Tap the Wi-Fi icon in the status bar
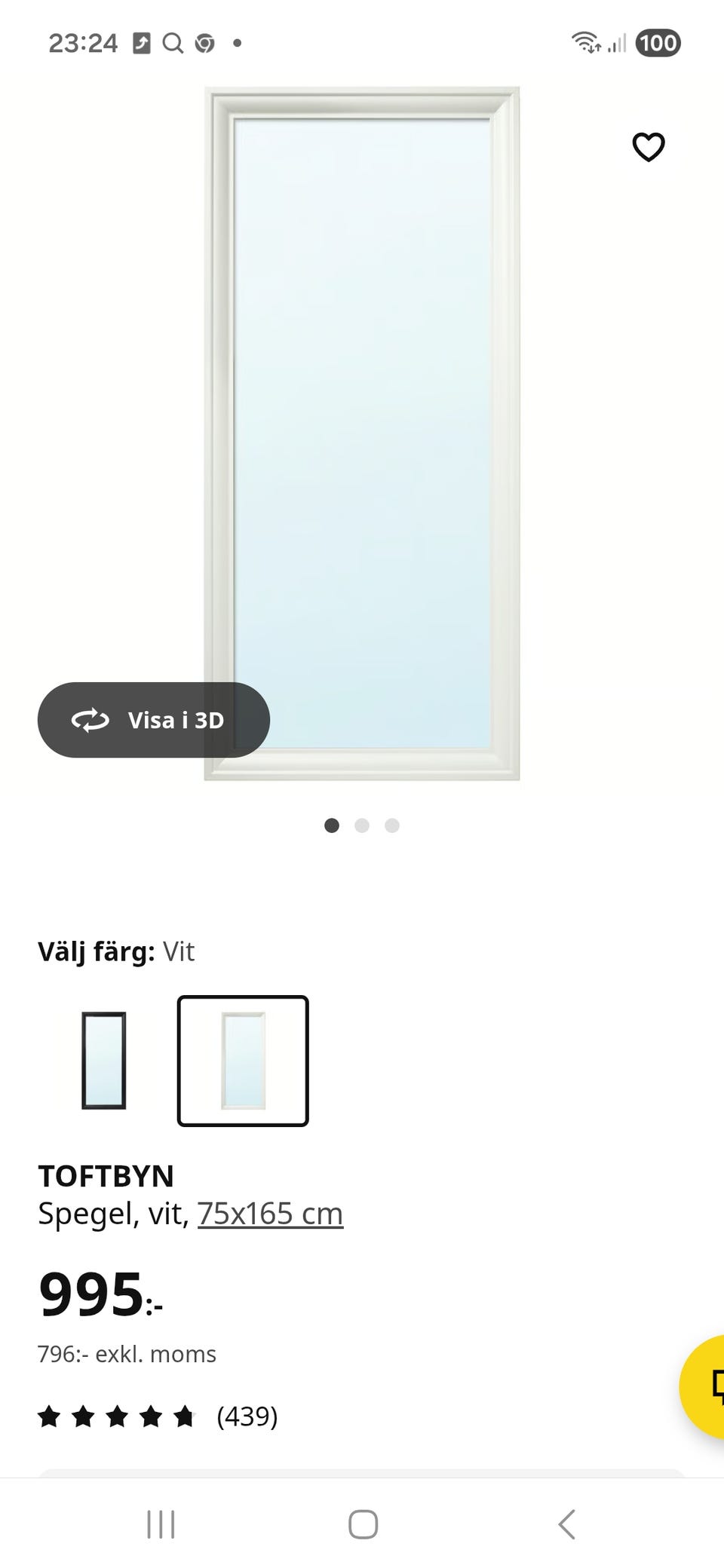Screen dimensions: 724x1568 587,42
